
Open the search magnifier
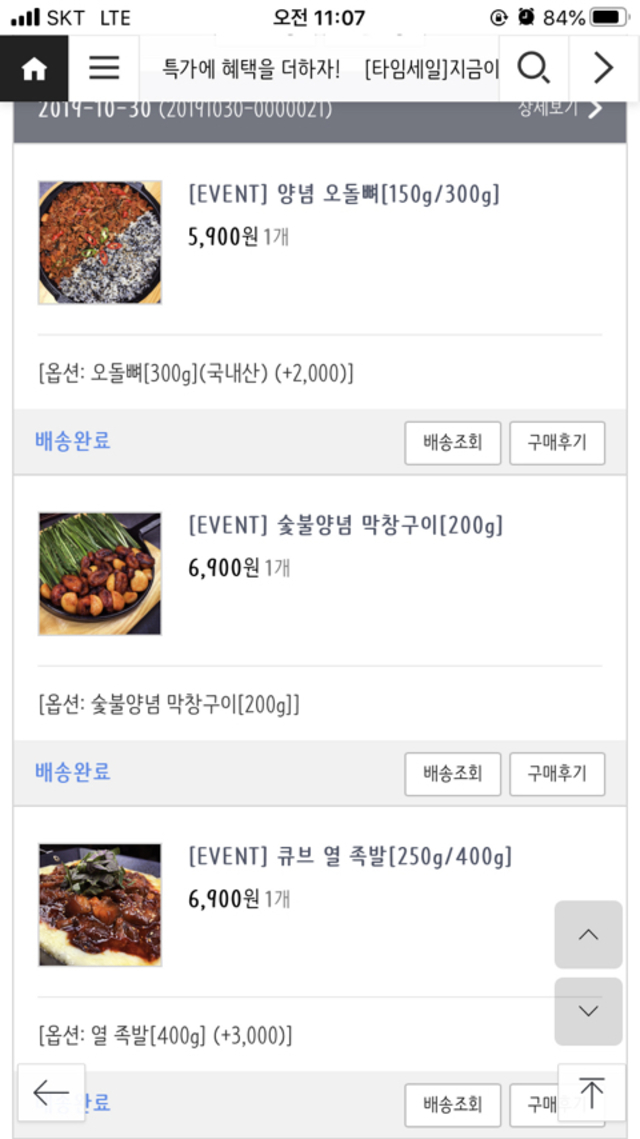pos(533,68)
